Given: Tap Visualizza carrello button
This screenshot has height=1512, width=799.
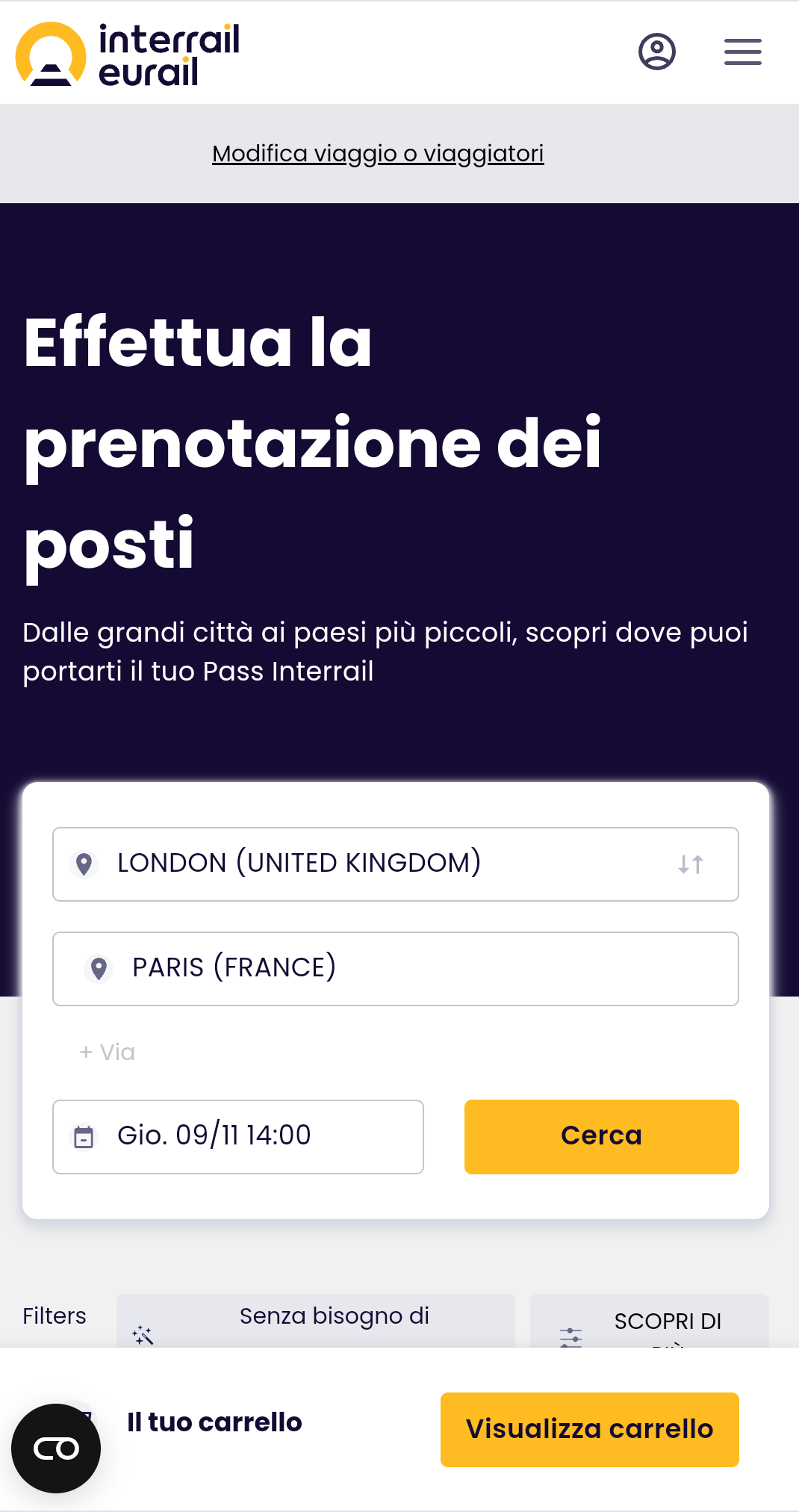Looking at the screenshot, I should pos(590,1430).
